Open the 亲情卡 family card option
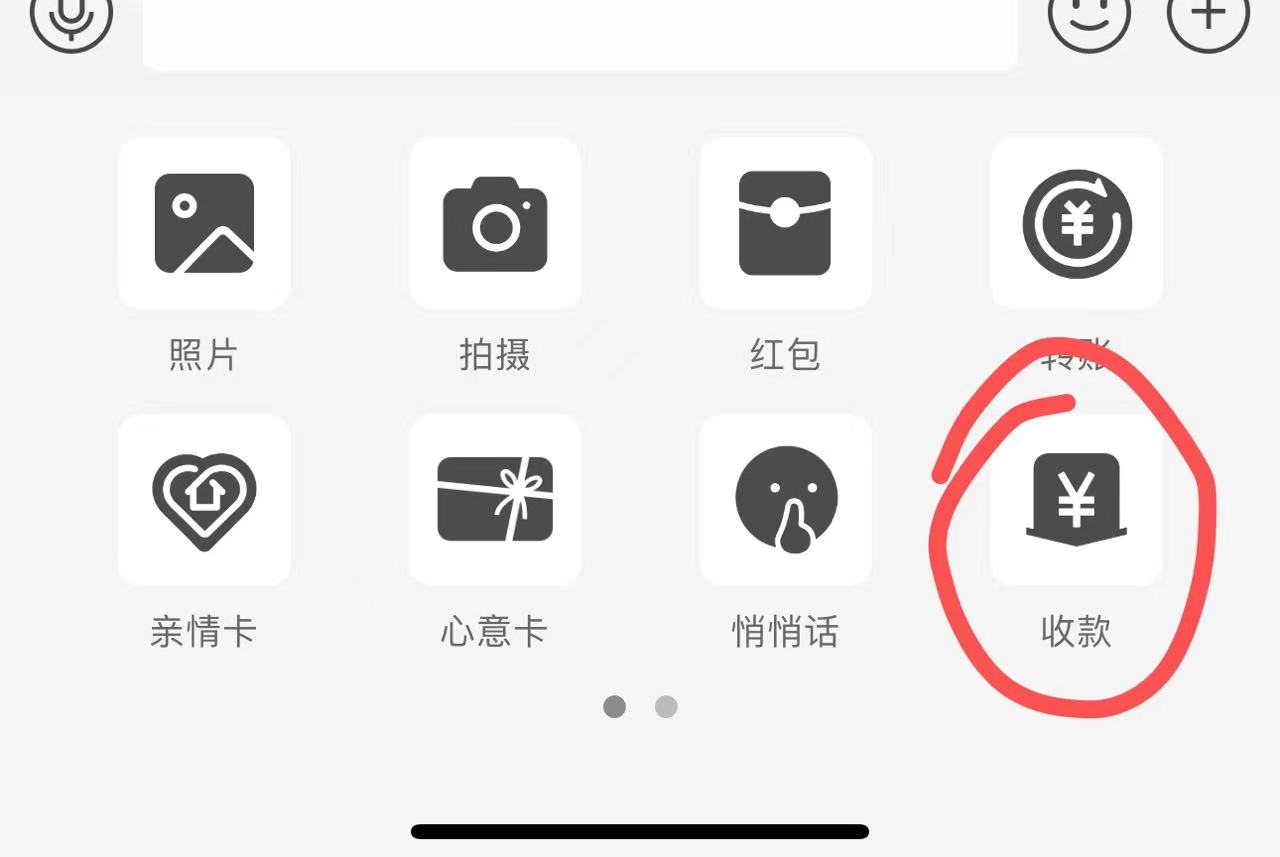Viewport: 1280px width, 857px height. click(204, 500)
